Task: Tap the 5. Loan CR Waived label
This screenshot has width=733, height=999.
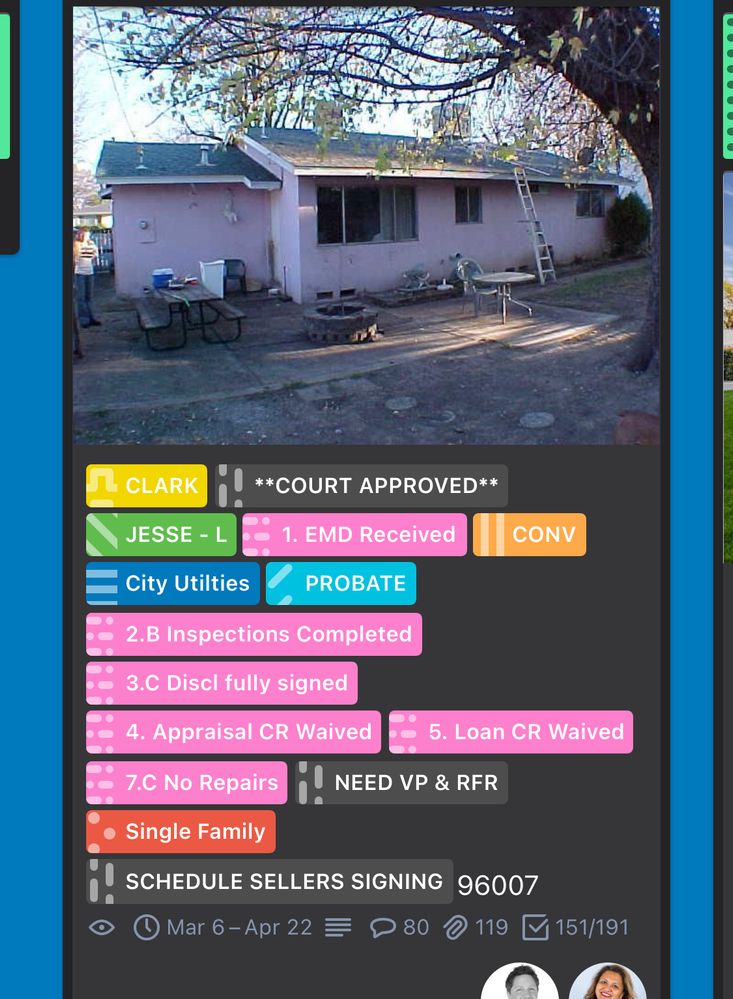Action: click(x=510, y=732)
